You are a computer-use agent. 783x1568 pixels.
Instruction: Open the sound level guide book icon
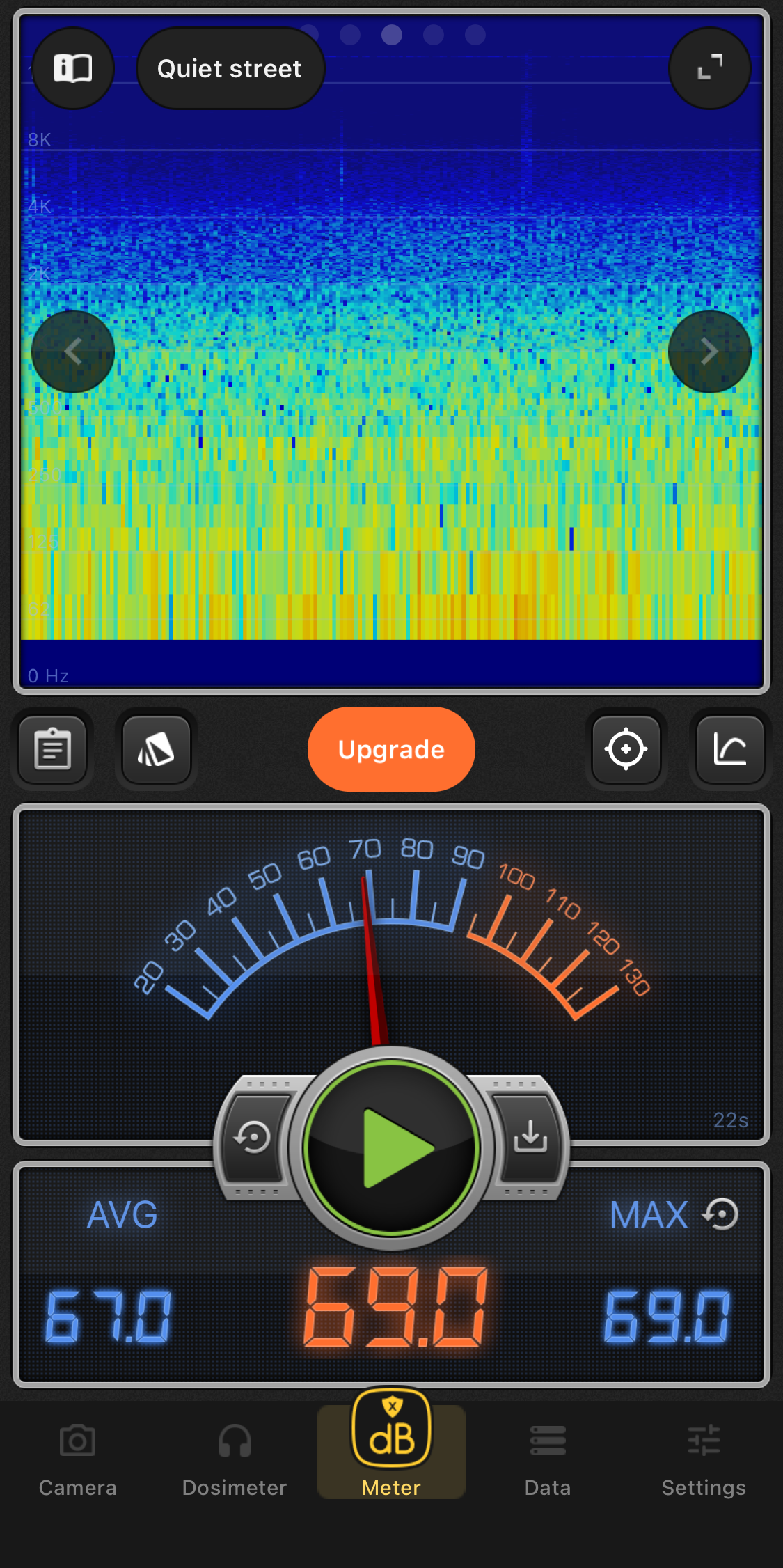[x=73, y=68]
